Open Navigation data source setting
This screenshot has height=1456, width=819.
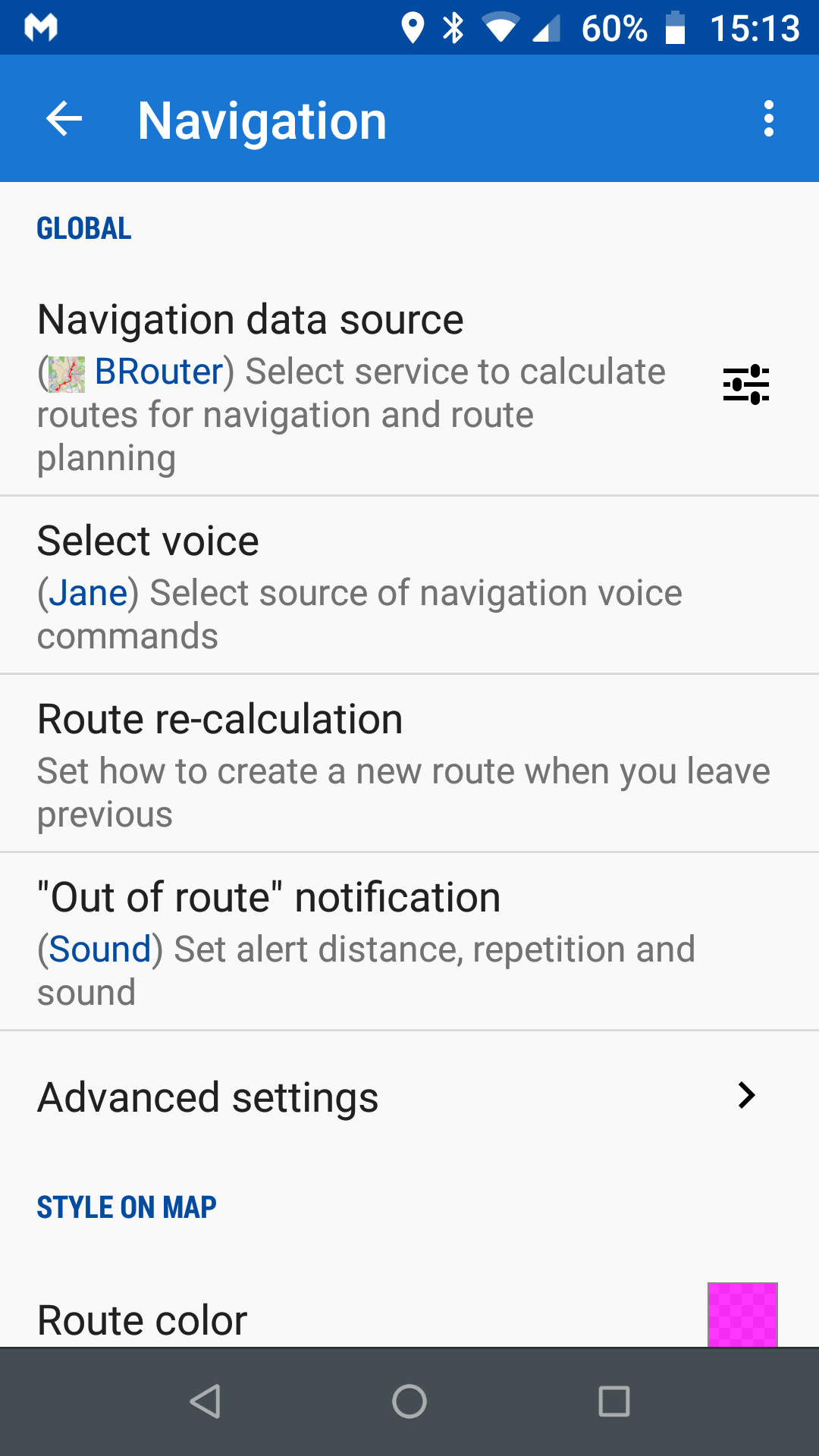coord(349,387)
